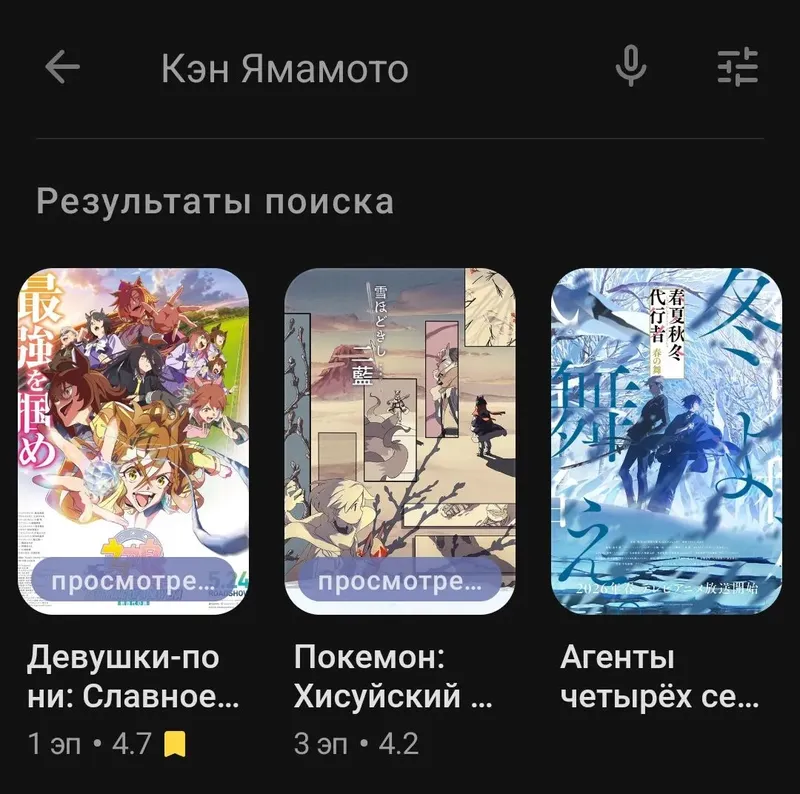This screenshot has width=800, height=794.
Task: Open the Покемон: Хисуйский anime card
Action: click(x=400, y=441)
